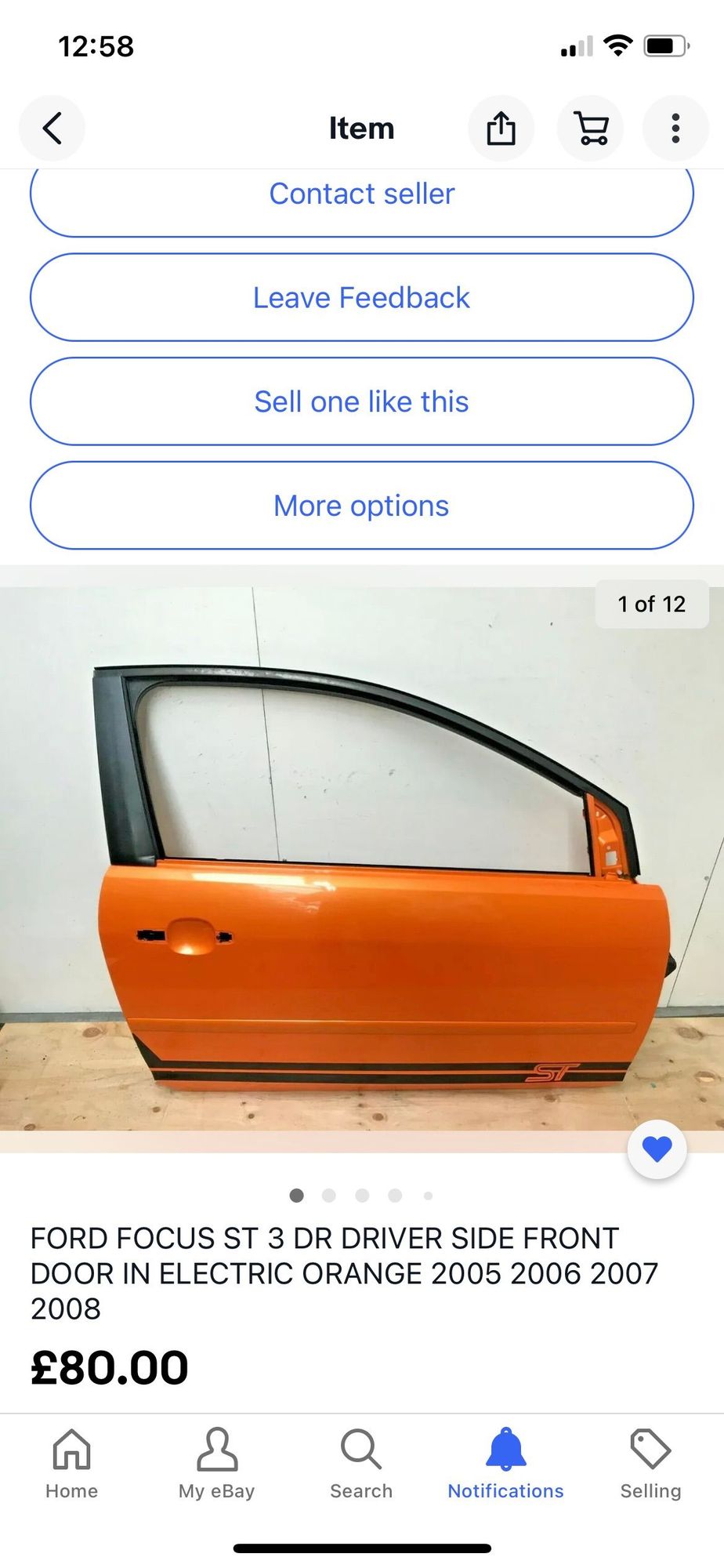724x1568 pixels.
Task: Select Leave Feedback
Action: tap(362, 298)
